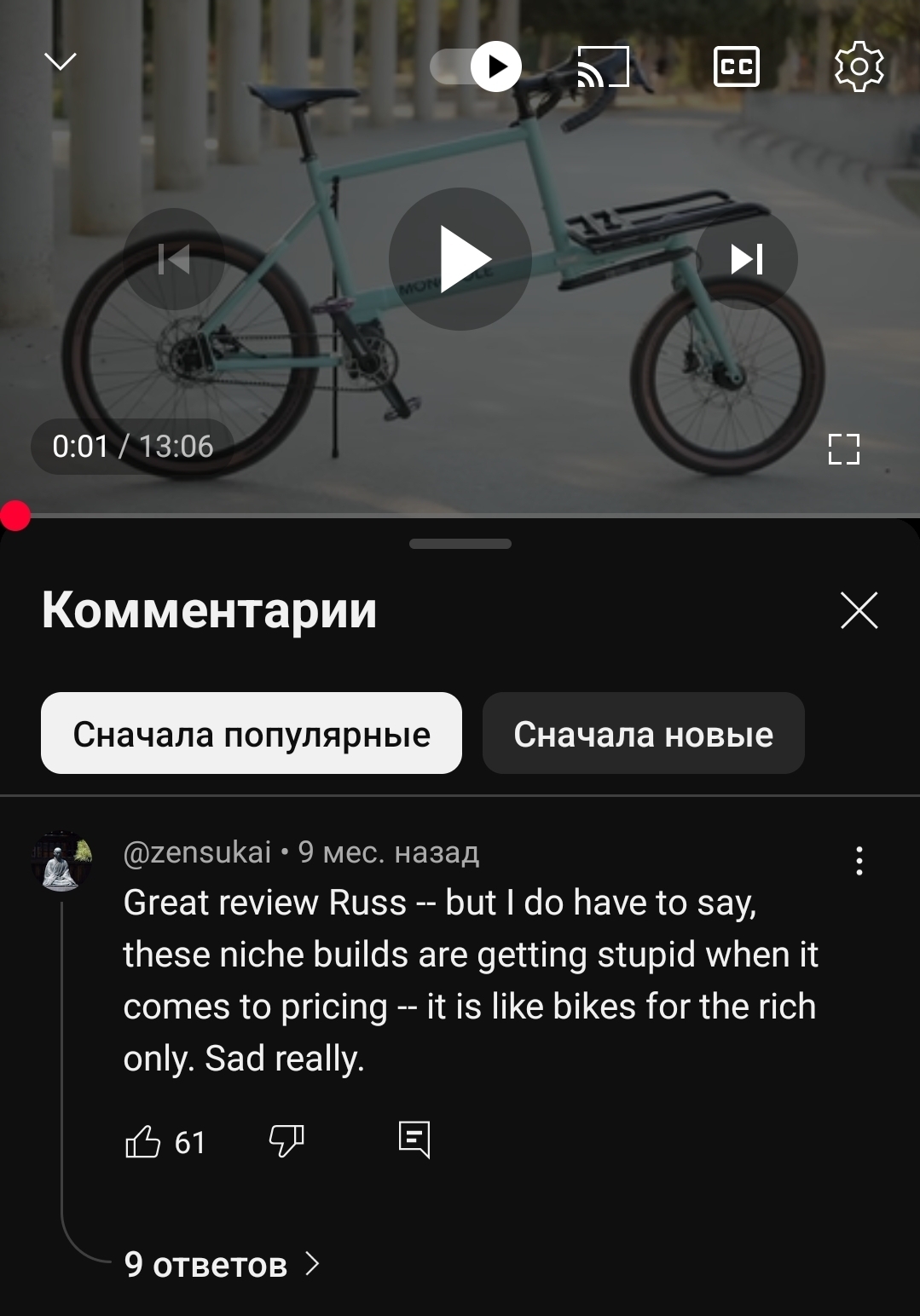This screenshot has width=920, height=1316.
Task: Play the video
Action: pyautogui.click(x=460, y=259)
